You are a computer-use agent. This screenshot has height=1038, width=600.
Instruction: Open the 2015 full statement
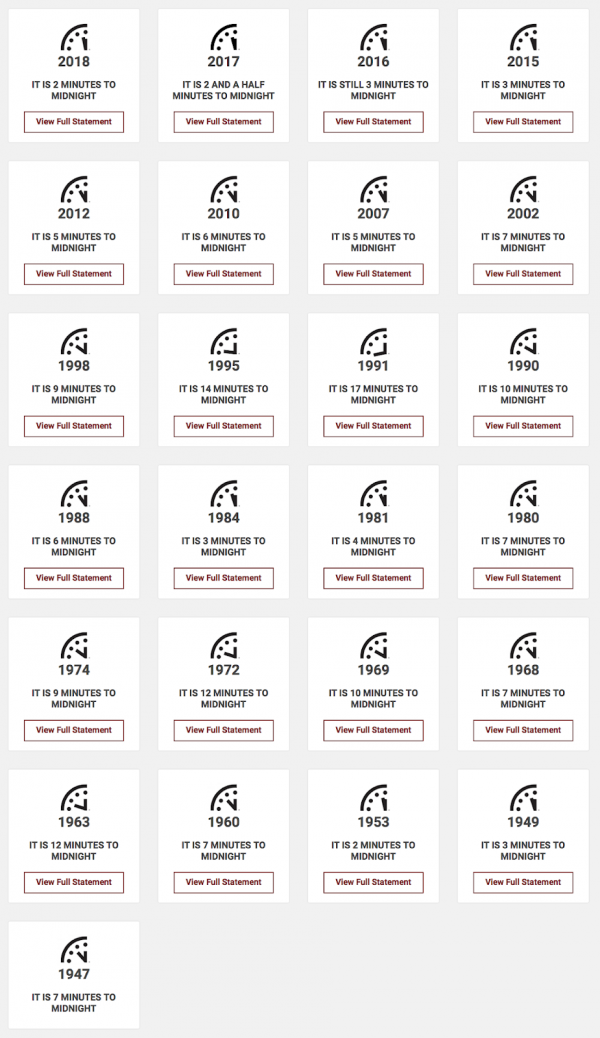[x=523, y=122]
